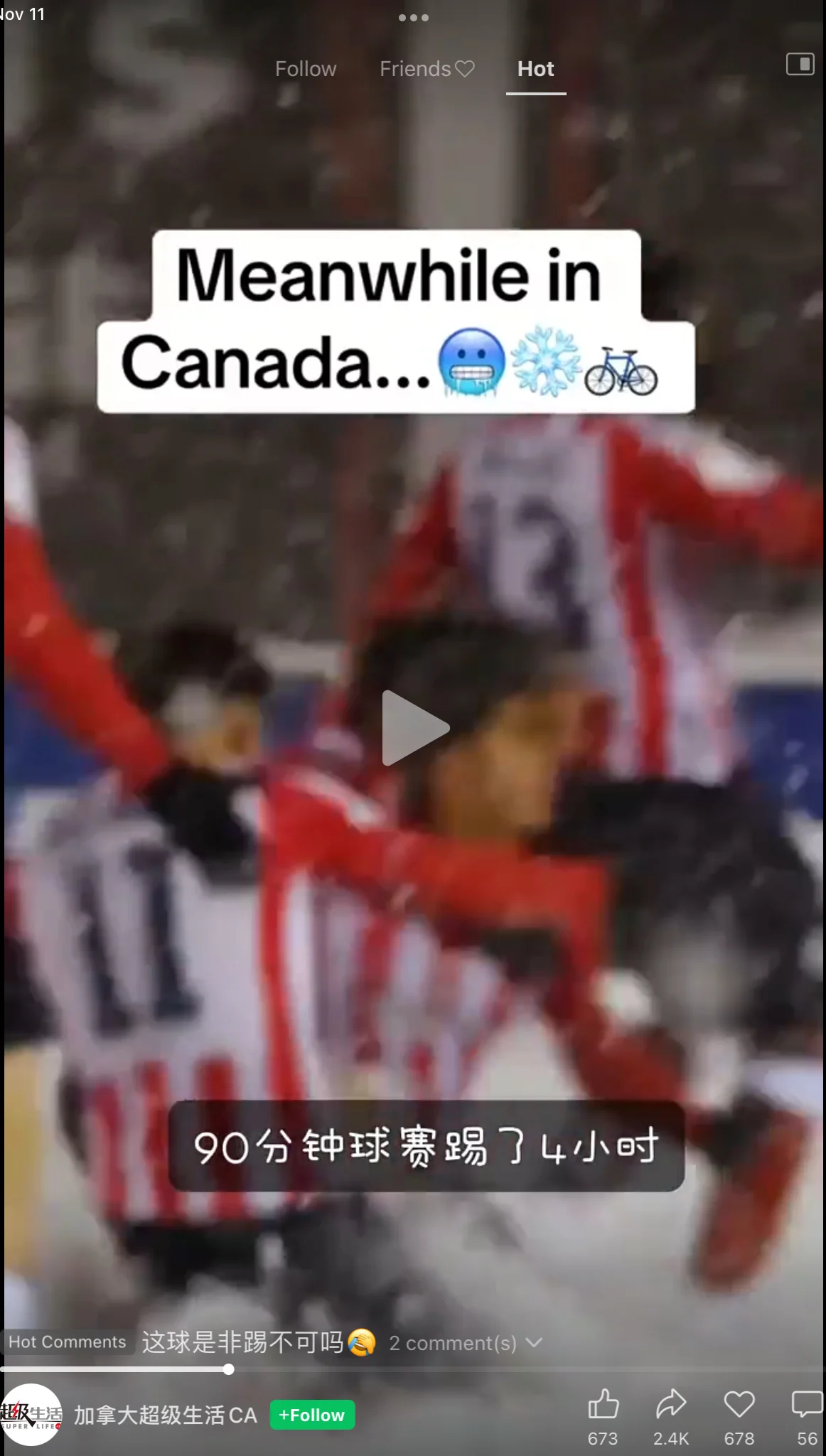Viewport: 826px width, 1456px height.
Task: Give the video a thumbs up
Action: tap(603, 1405)
